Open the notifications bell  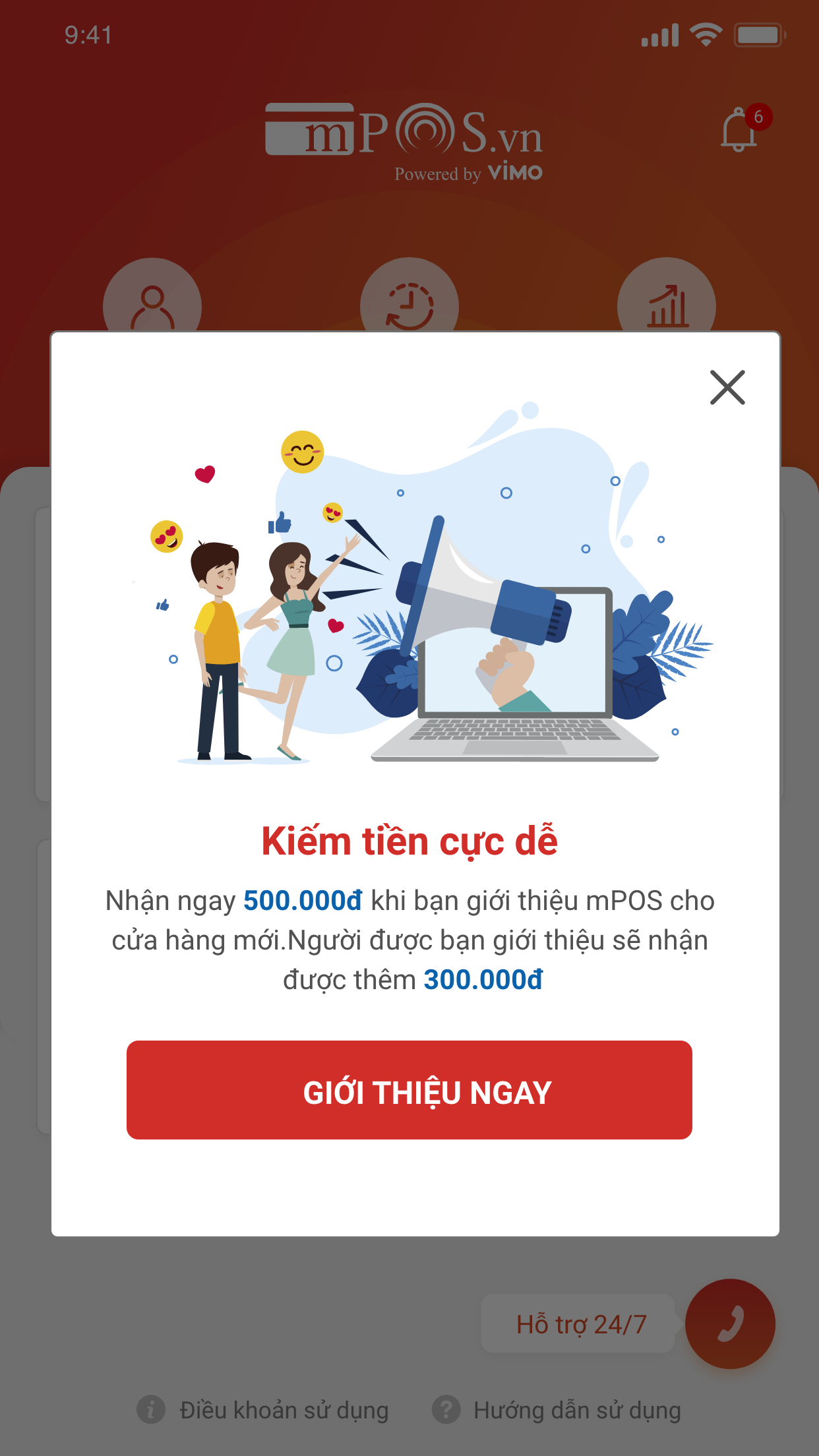tap(739, 130)
